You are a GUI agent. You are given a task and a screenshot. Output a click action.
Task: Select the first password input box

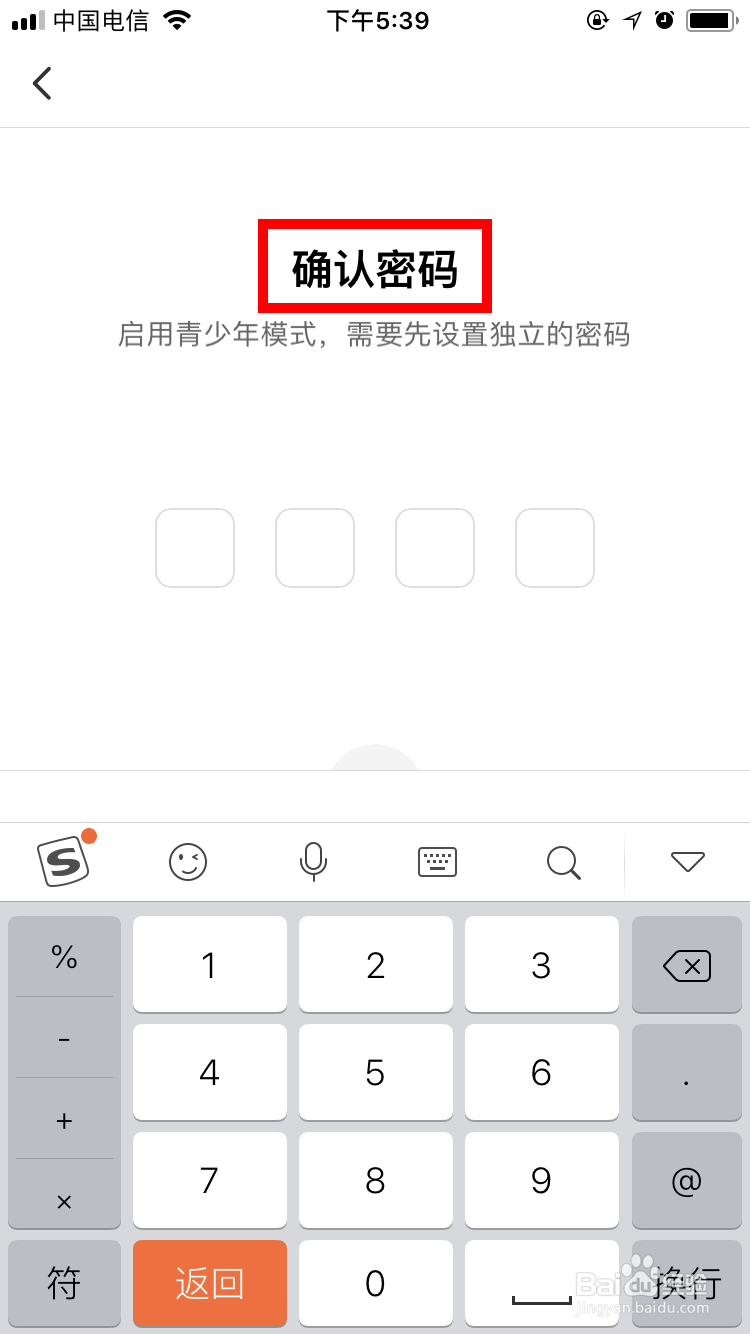point(195,548)
